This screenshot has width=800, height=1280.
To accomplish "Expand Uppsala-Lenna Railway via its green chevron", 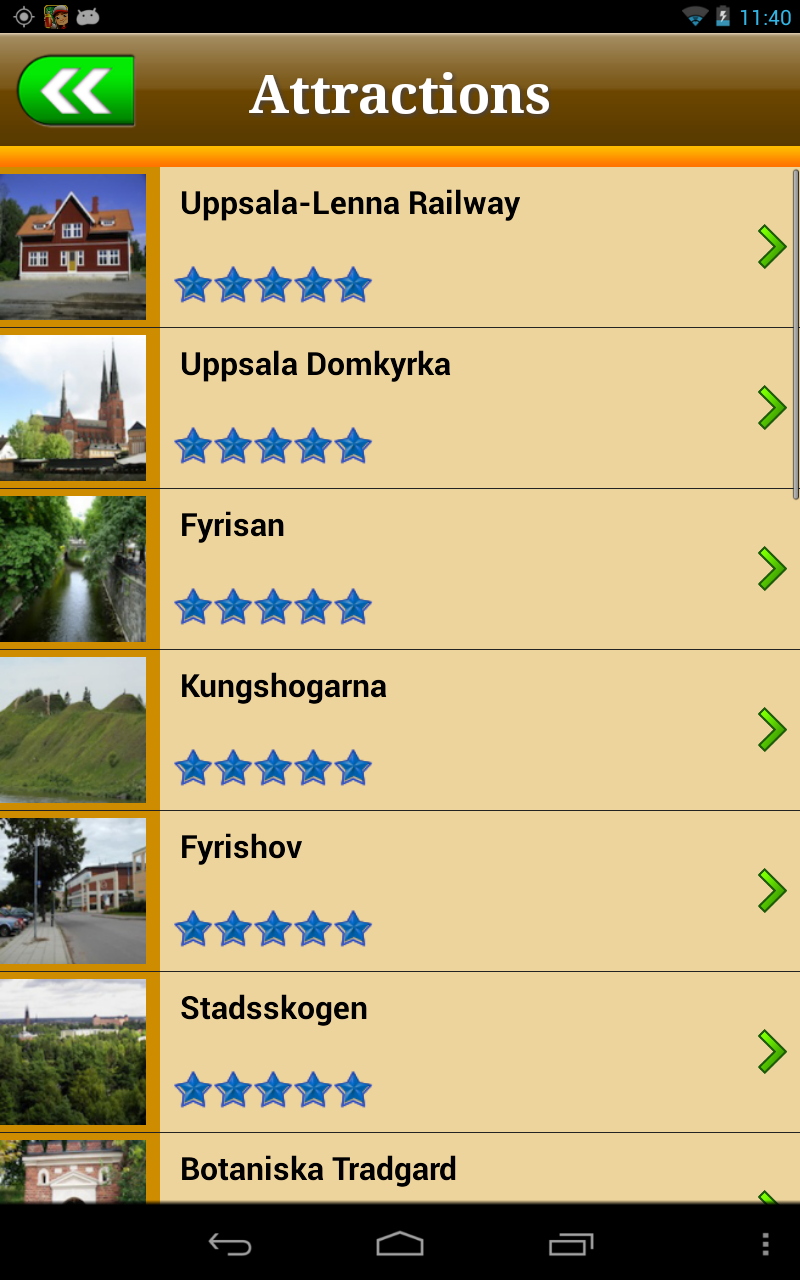I will pyautogui.click(x=771, y=246).
